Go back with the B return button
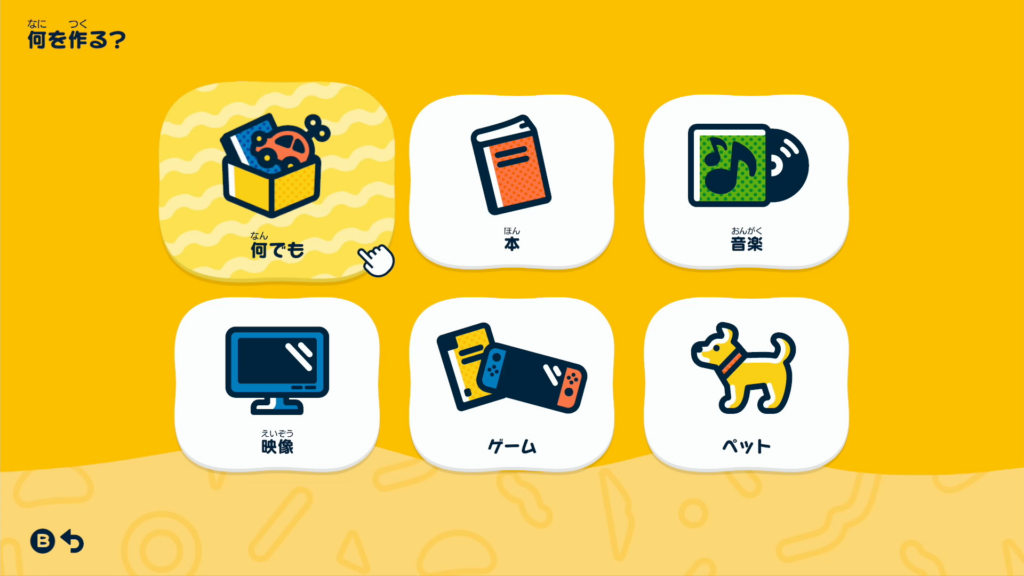 [58, 541]
